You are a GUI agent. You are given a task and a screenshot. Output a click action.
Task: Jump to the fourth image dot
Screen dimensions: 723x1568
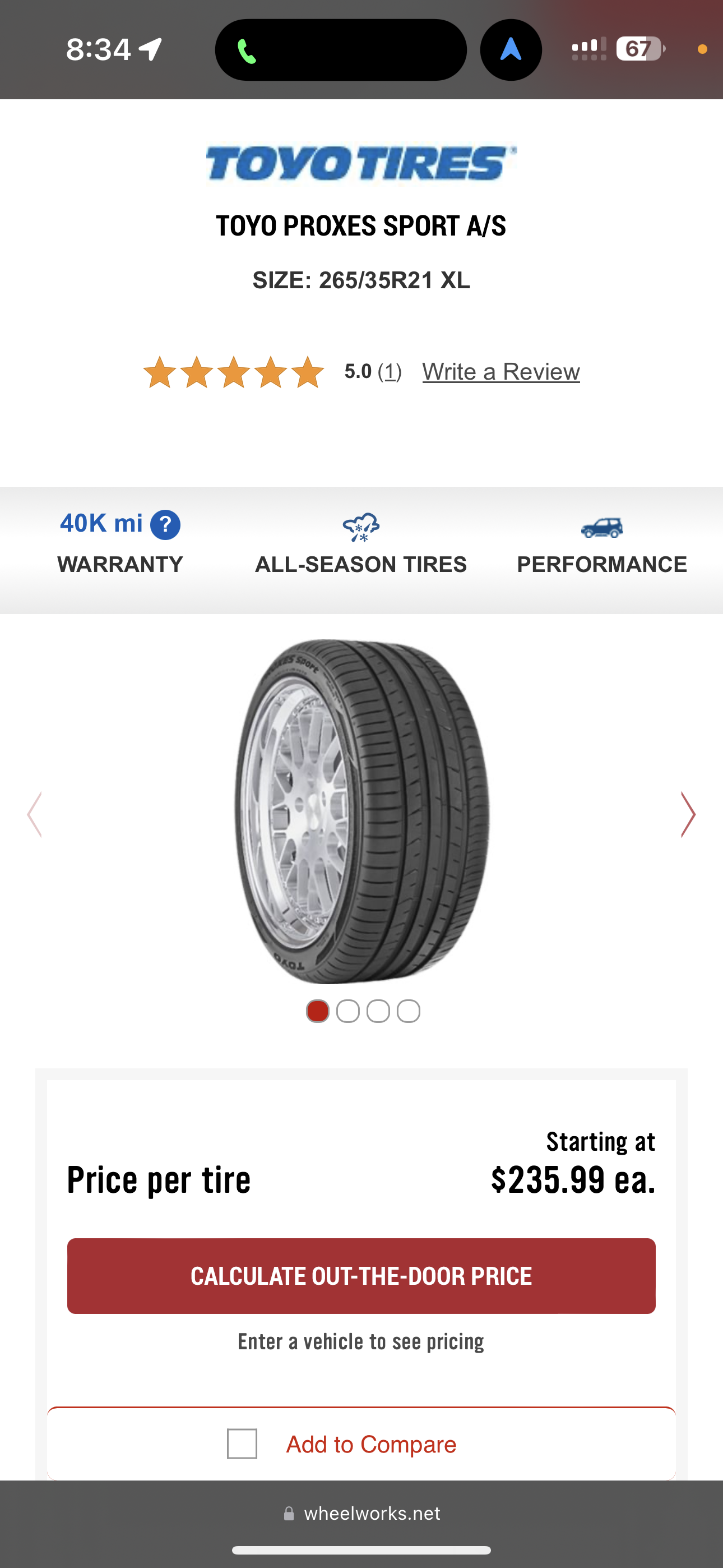tap(409, 1011)
